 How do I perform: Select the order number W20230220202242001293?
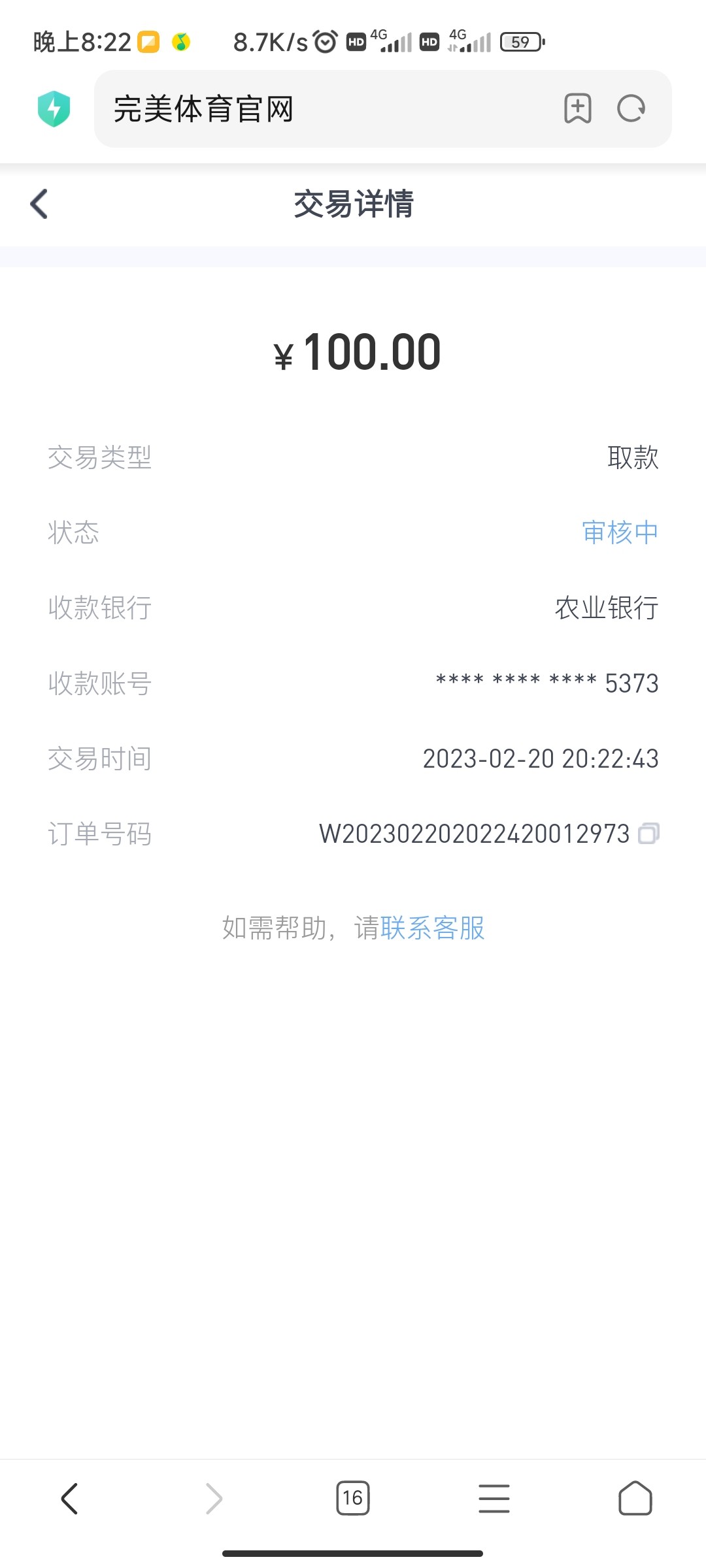pos(475,834)
